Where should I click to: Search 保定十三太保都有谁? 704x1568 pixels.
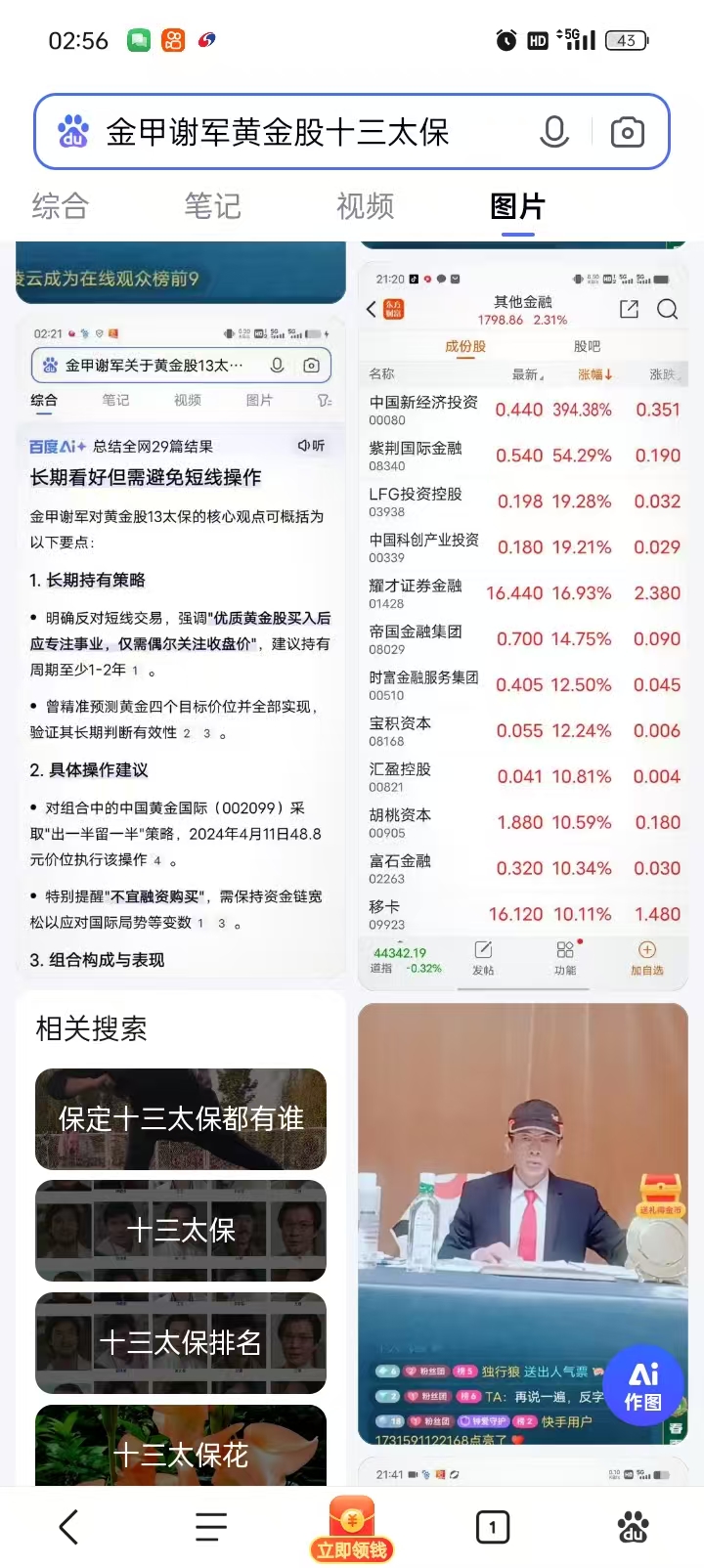coord(181,1119)
